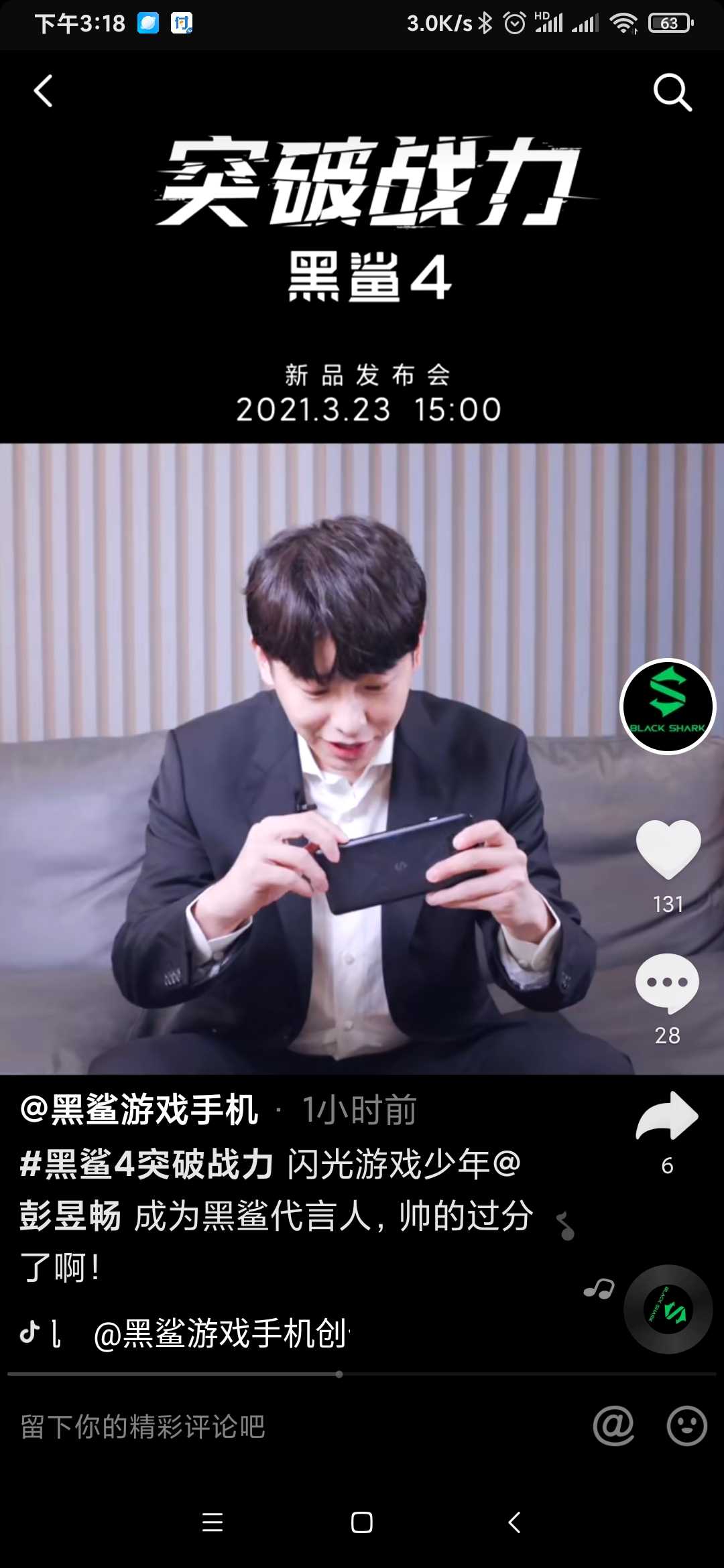Go back using the top-left arrow
This screenshot has width=724, height=1568.
tap(44, 91)
